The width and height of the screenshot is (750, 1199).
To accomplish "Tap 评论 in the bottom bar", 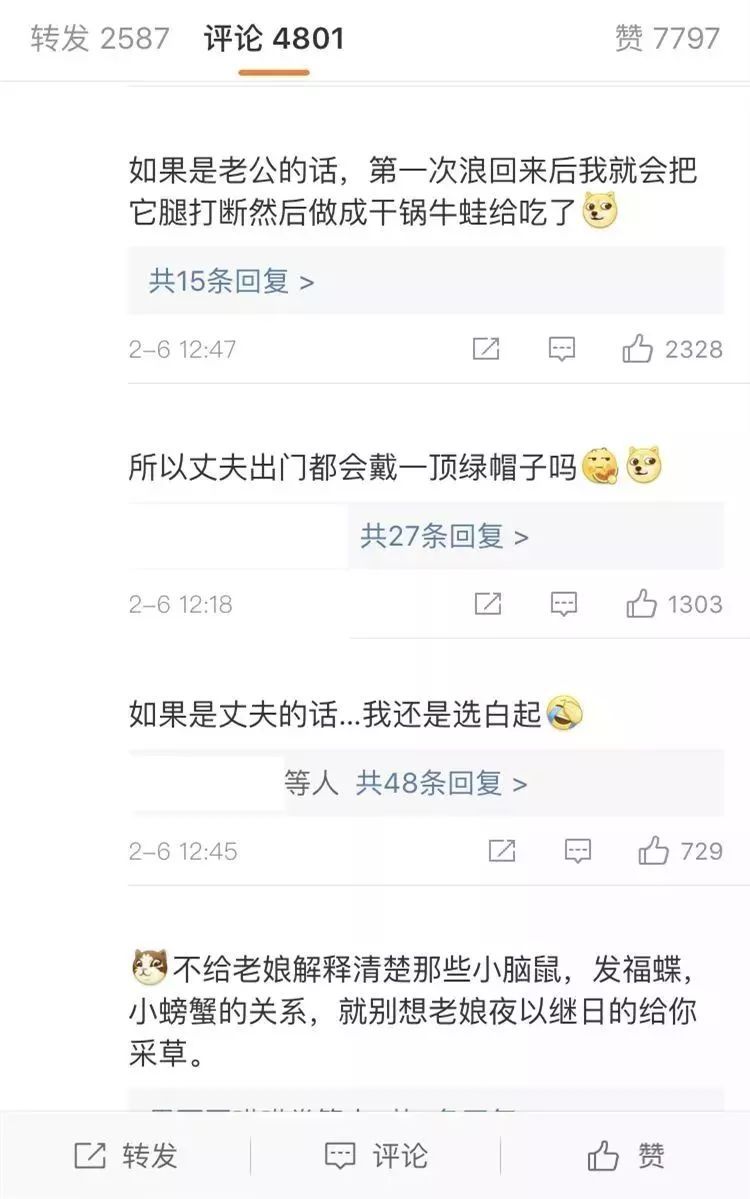I will [376, 1156].
